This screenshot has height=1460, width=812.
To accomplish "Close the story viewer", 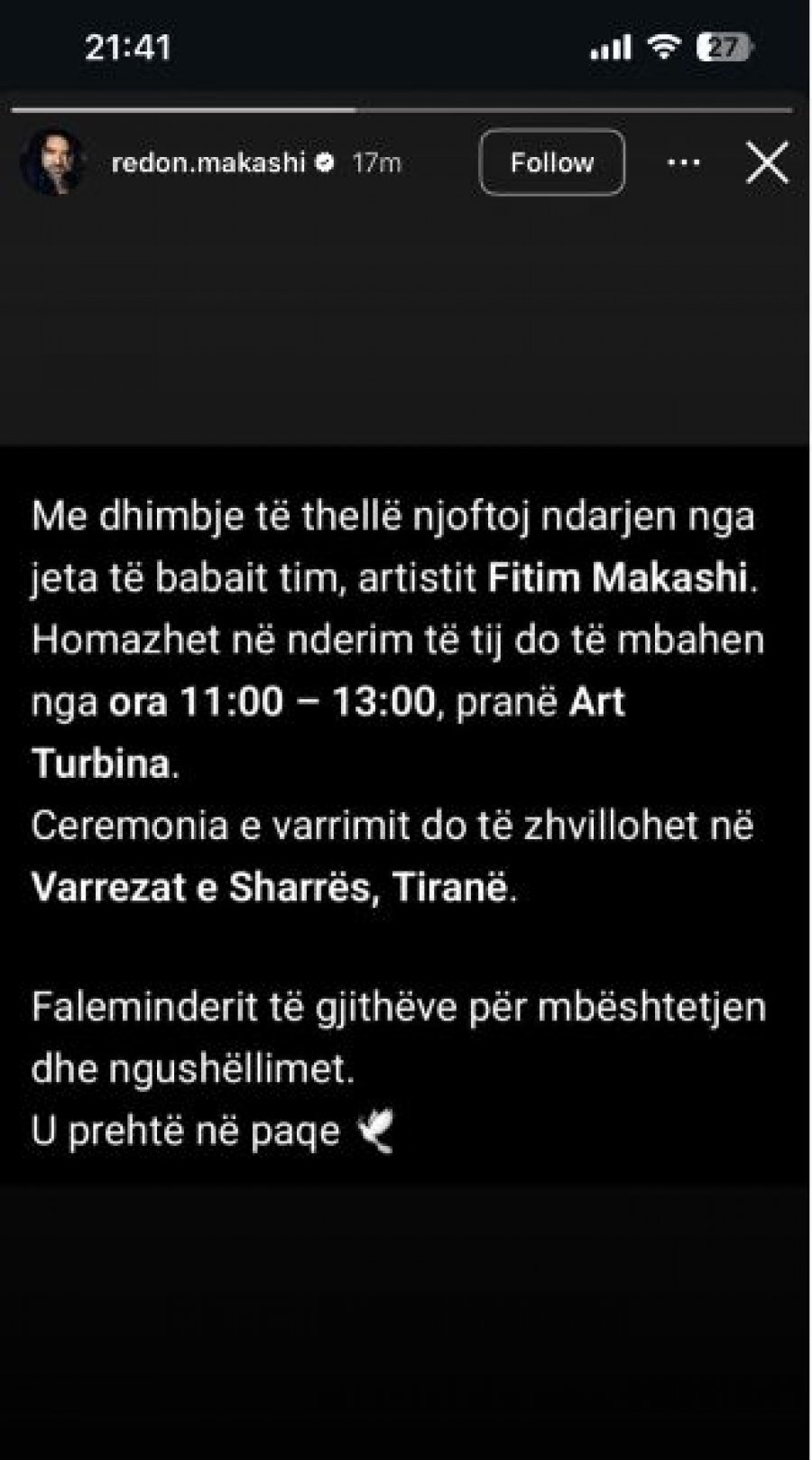I will (767, 163).
